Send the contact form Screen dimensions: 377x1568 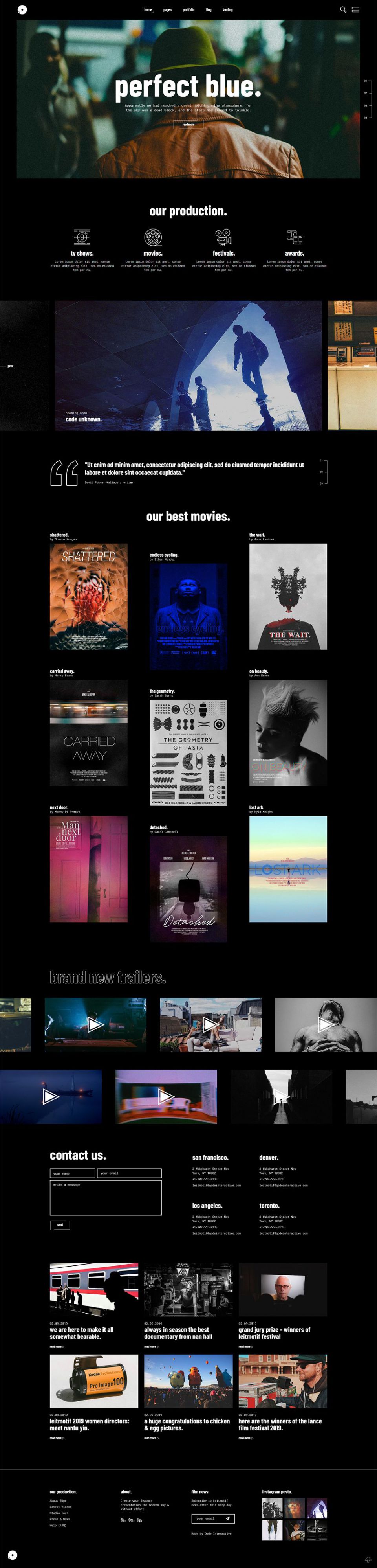coord(60,1225)
